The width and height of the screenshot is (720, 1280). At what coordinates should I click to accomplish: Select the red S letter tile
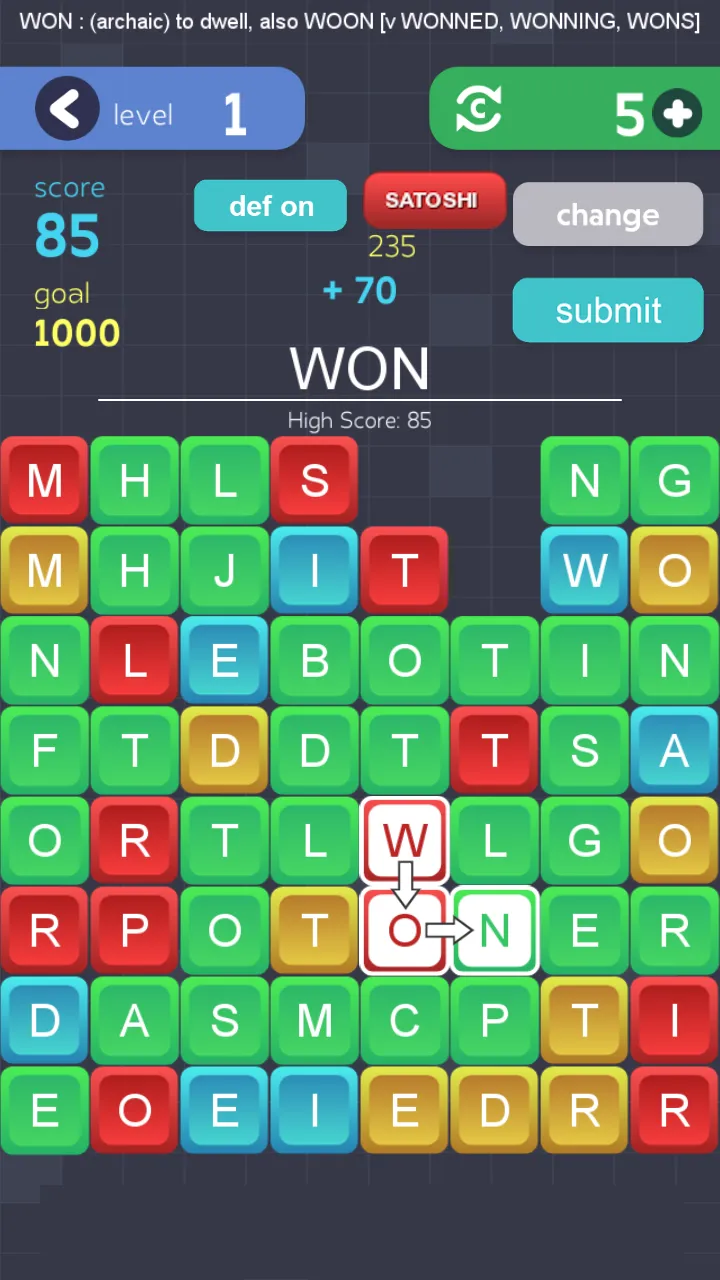click(x=314, y=480)
